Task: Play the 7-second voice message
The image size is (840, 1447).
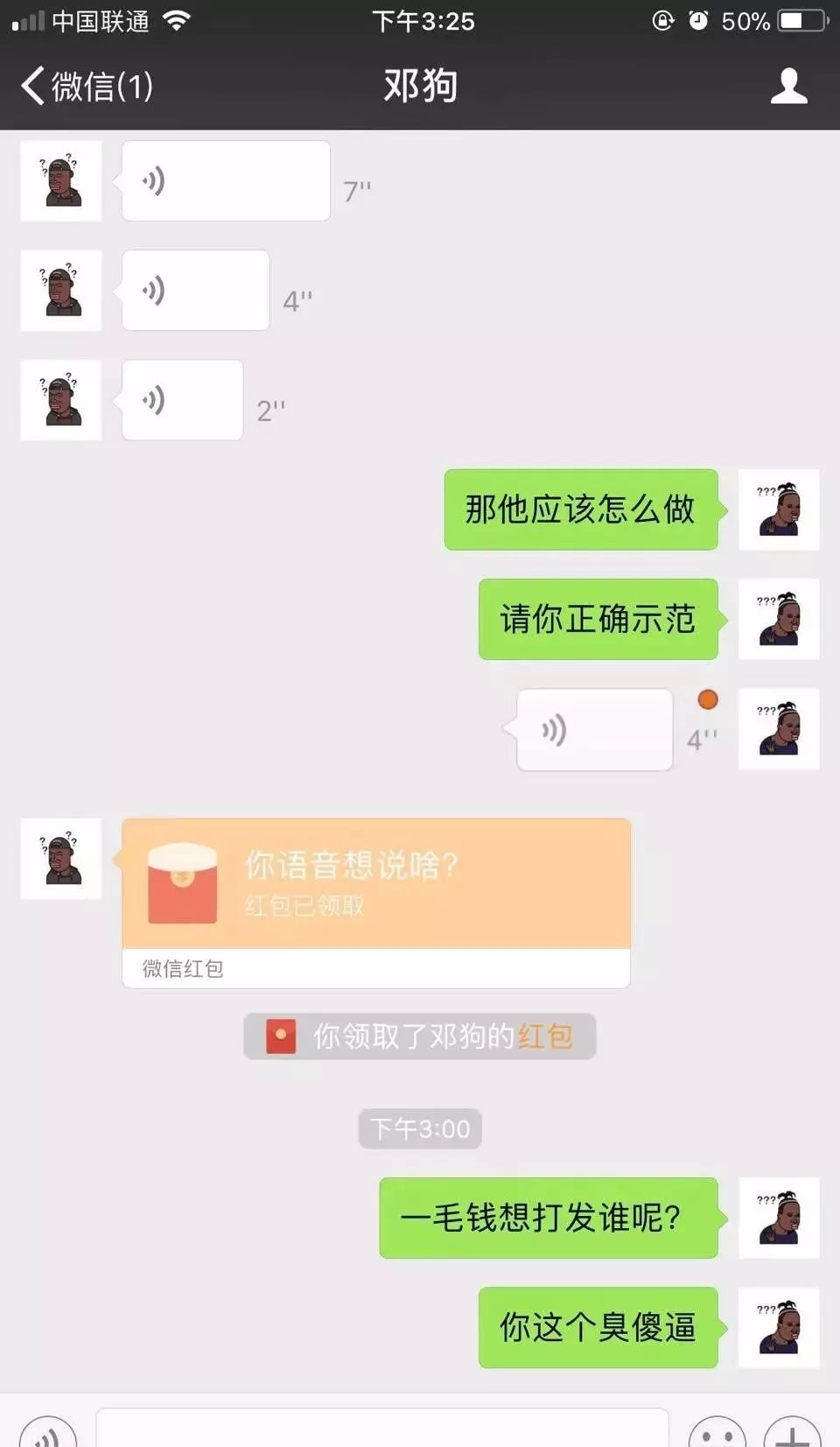Action: pyautogui.click(x=226, y=181)
